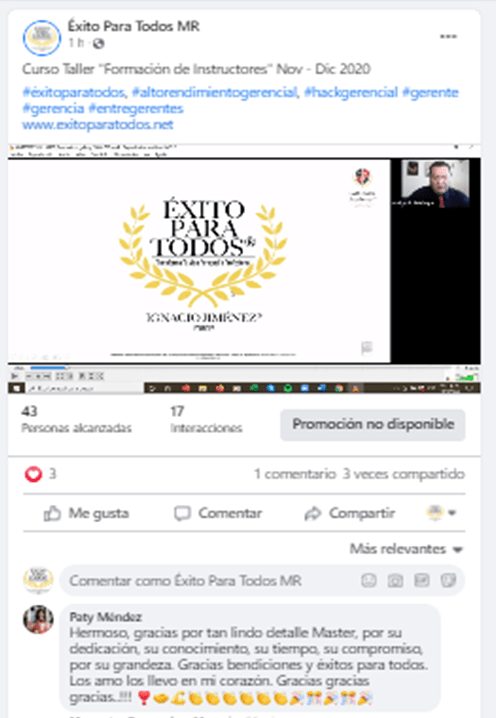Image resolution: width=496 pixels, height=718 pixels.
Task: Open the #éxitoparatodos hashtag
Action: pyautogui.click(x=74, y=92)
